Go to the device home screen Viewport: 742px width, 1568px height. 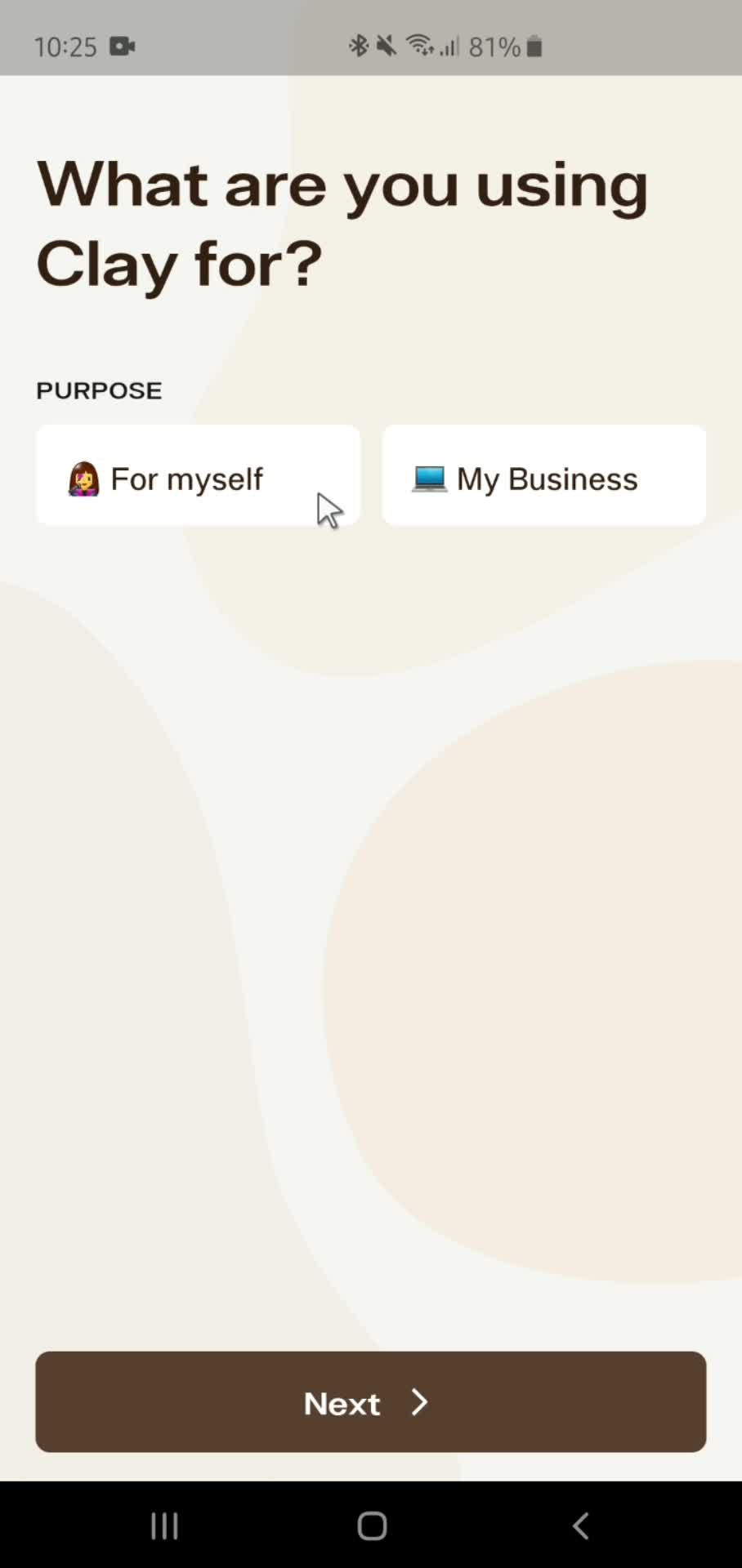pos(372,1526)
